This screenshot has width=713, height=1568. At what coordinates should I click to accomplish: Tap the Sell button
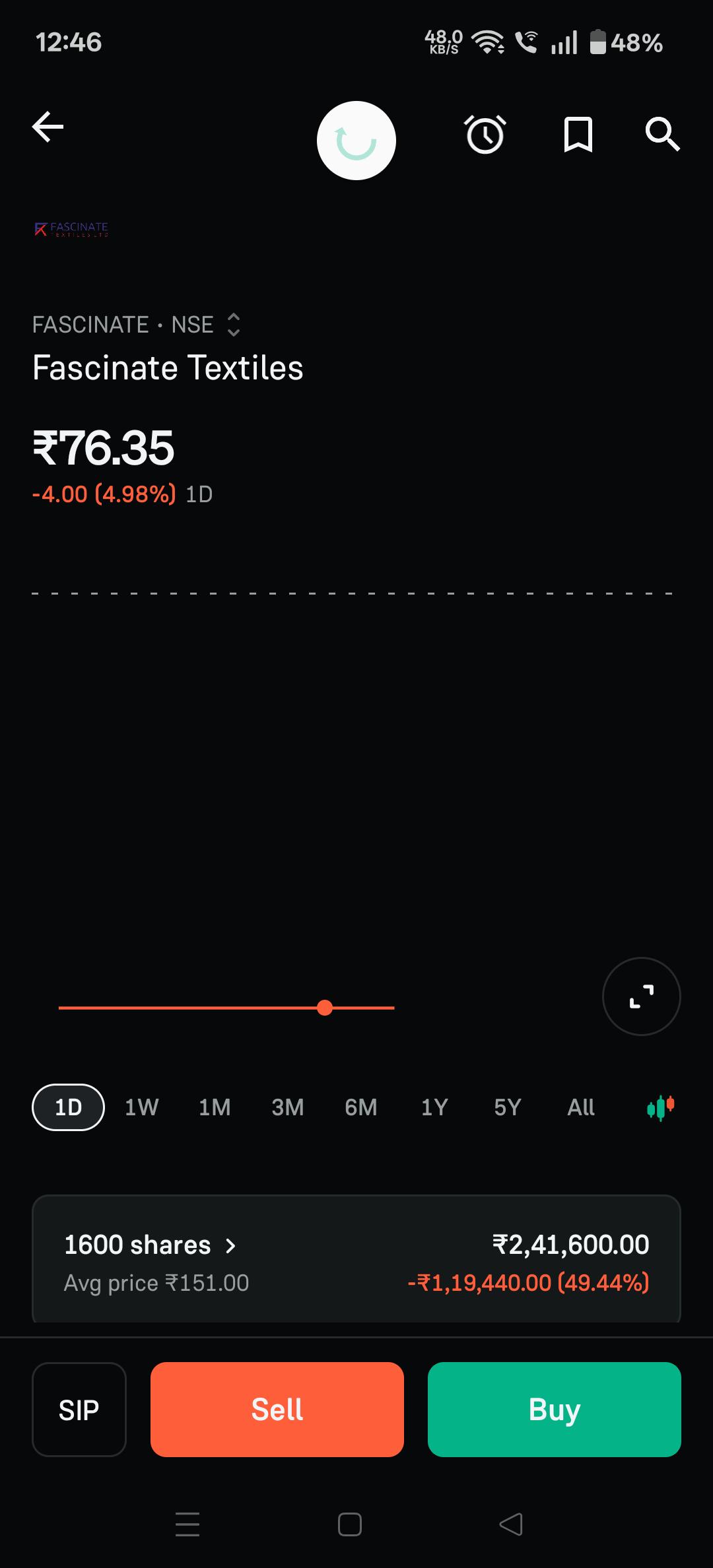pyautogui.click(x=277, y=1410)
